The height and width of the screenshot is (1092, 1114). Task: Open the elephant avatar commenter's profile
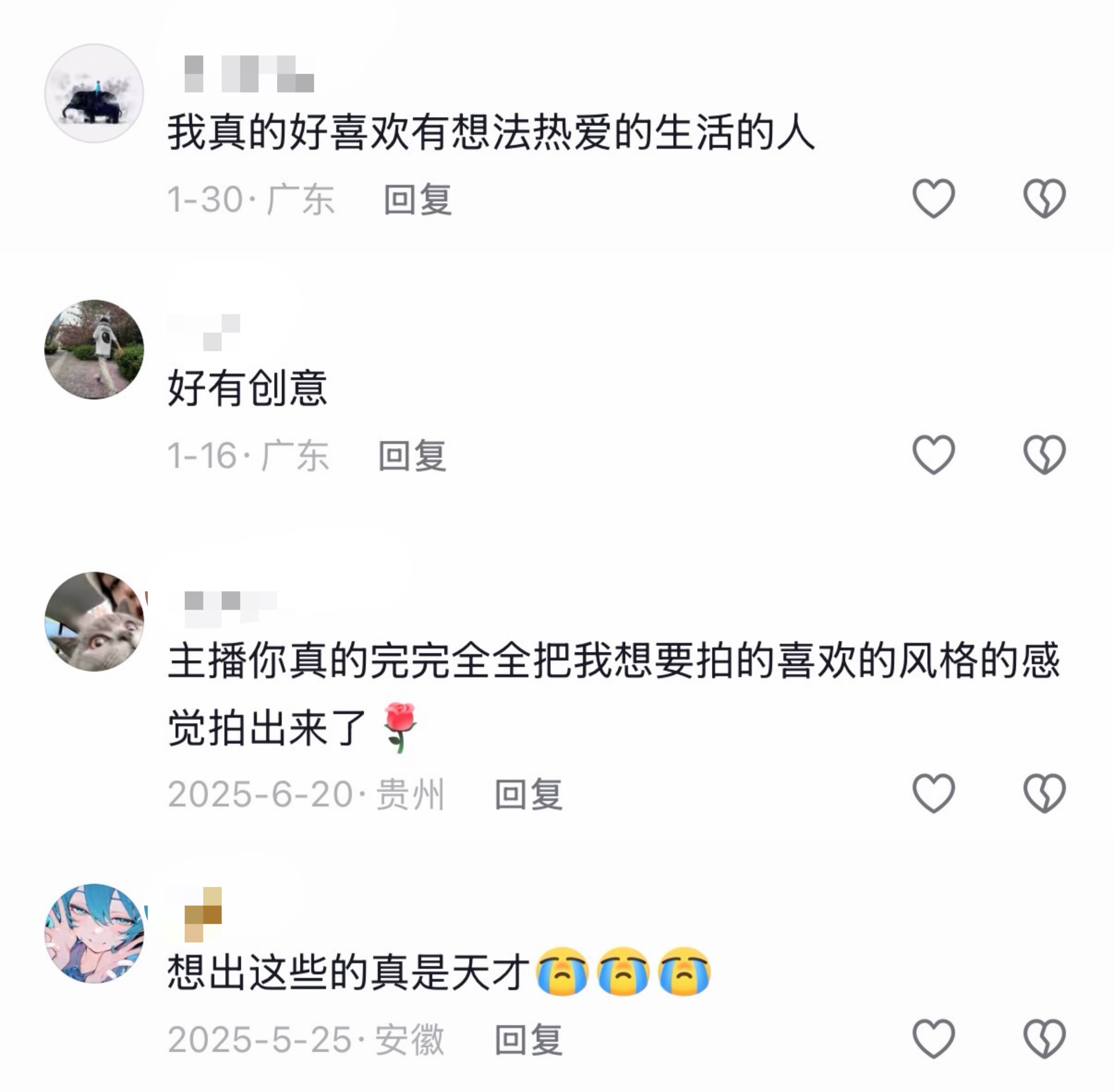[94, 93]
